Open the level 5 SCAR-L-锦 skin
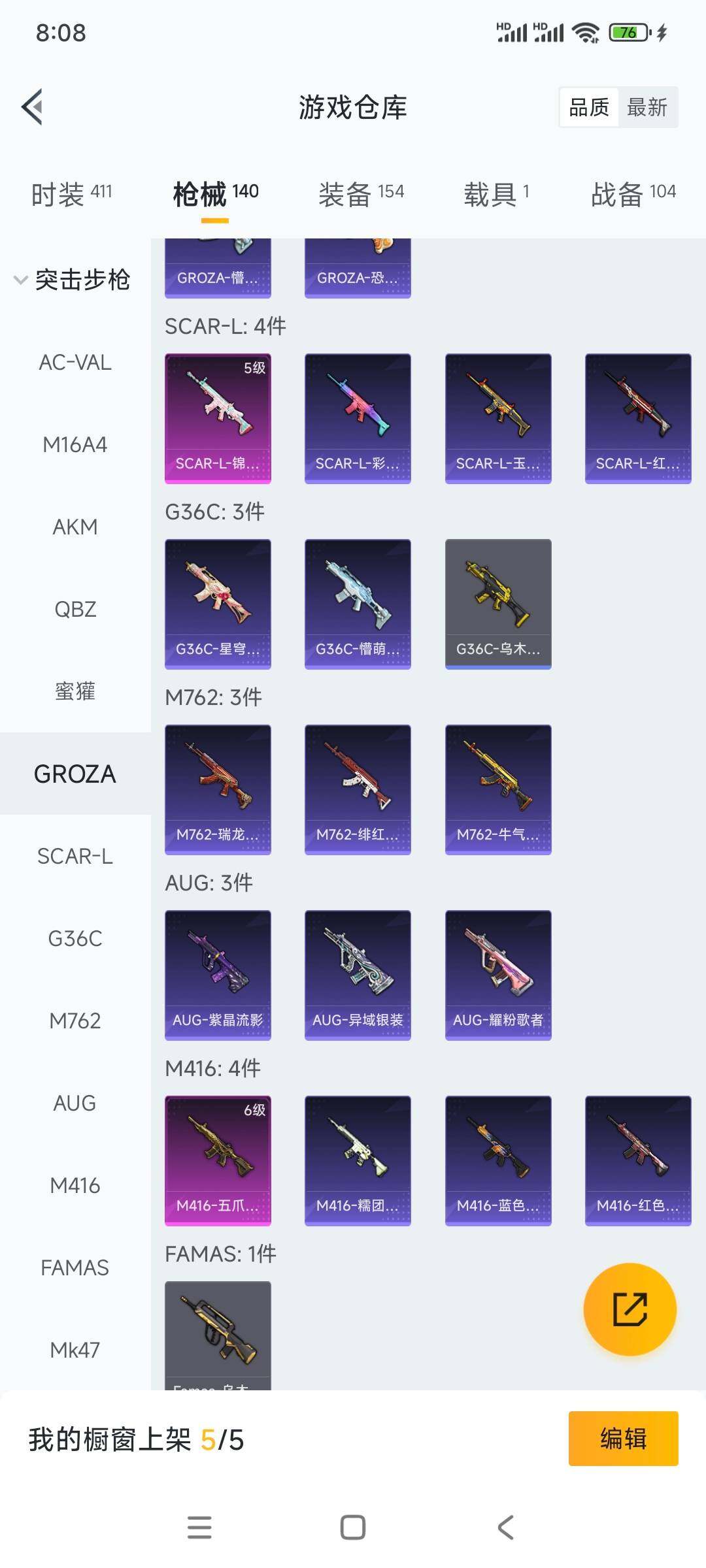 [x=218, y=418]
